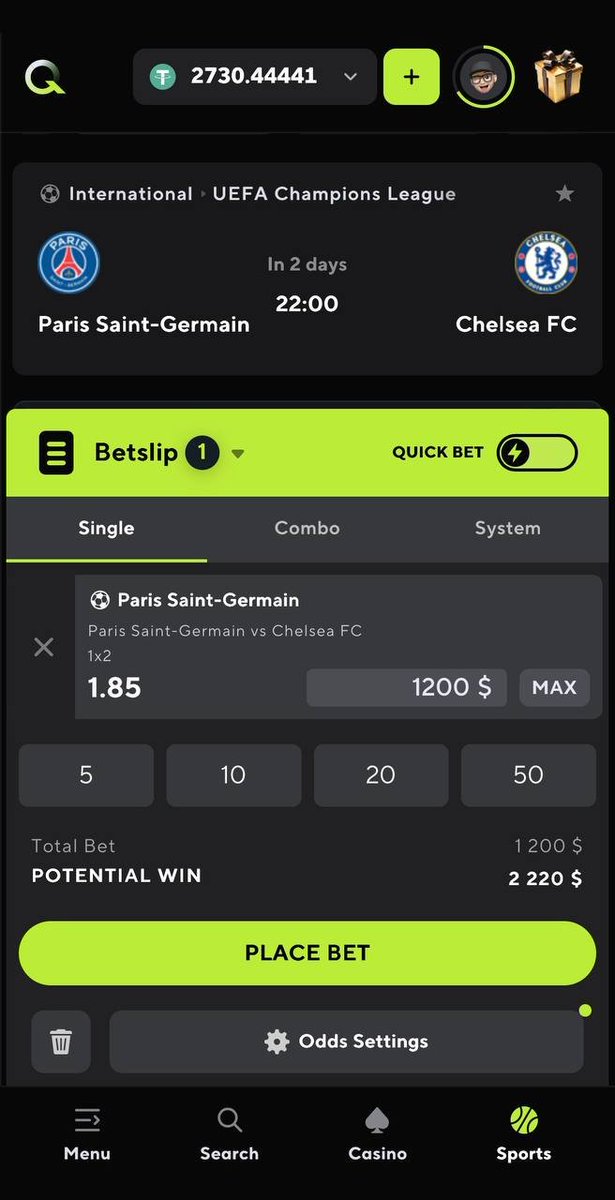Image resolution: width=615 pixels, height=1200 pixels.
Task: Select the Single tab
Action: click(106, 528)
